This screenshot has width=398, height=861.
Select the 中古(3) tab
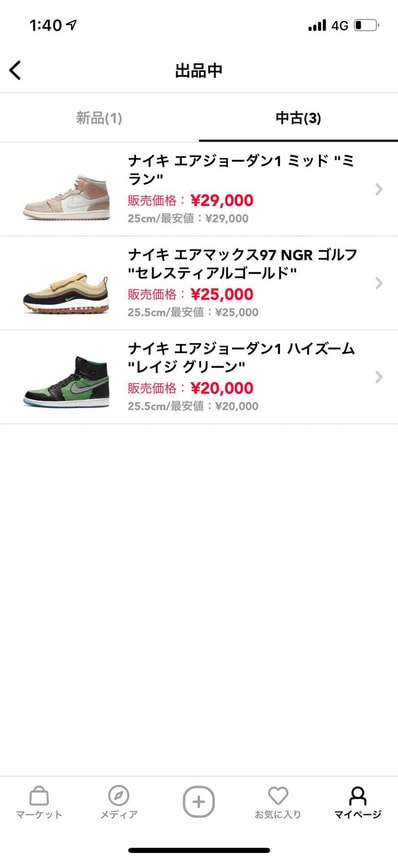click(x=298, y=118)
